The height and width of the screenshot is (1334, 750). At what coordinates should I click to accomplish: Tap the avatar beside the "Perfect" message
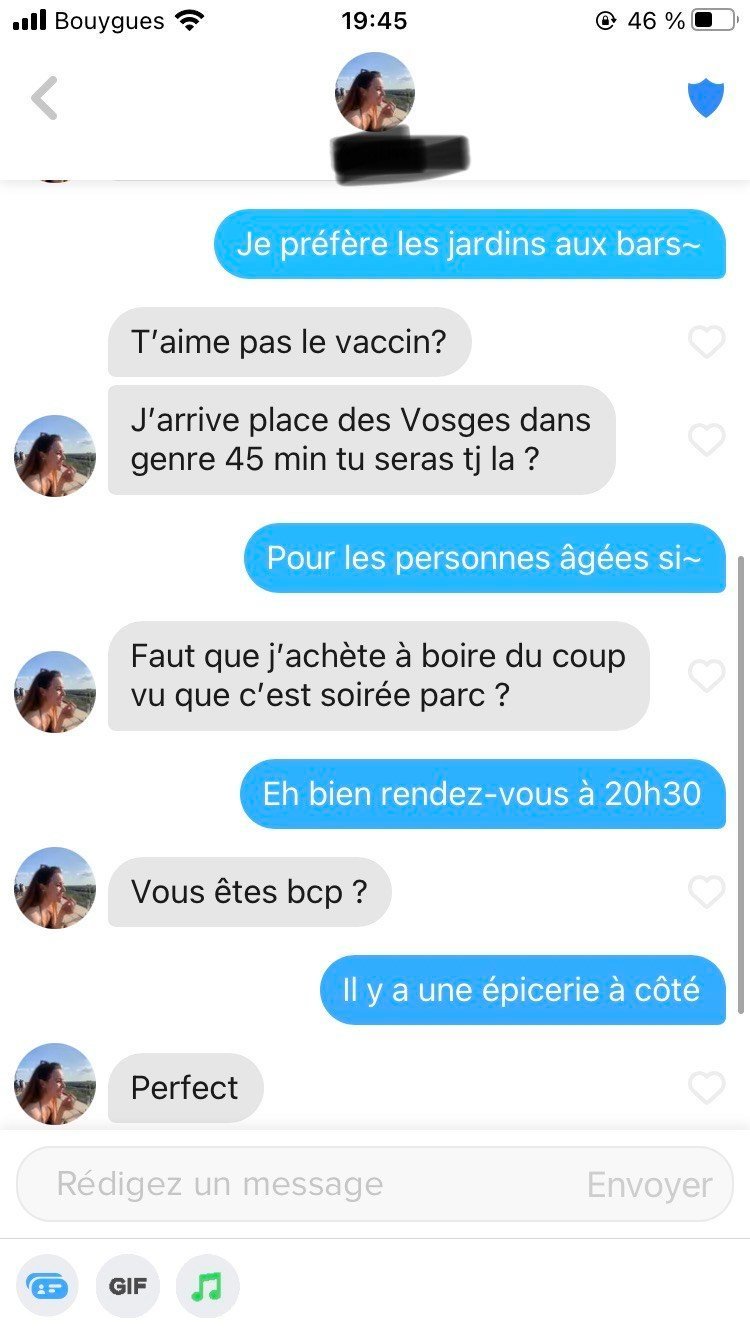coord(55,1083)
